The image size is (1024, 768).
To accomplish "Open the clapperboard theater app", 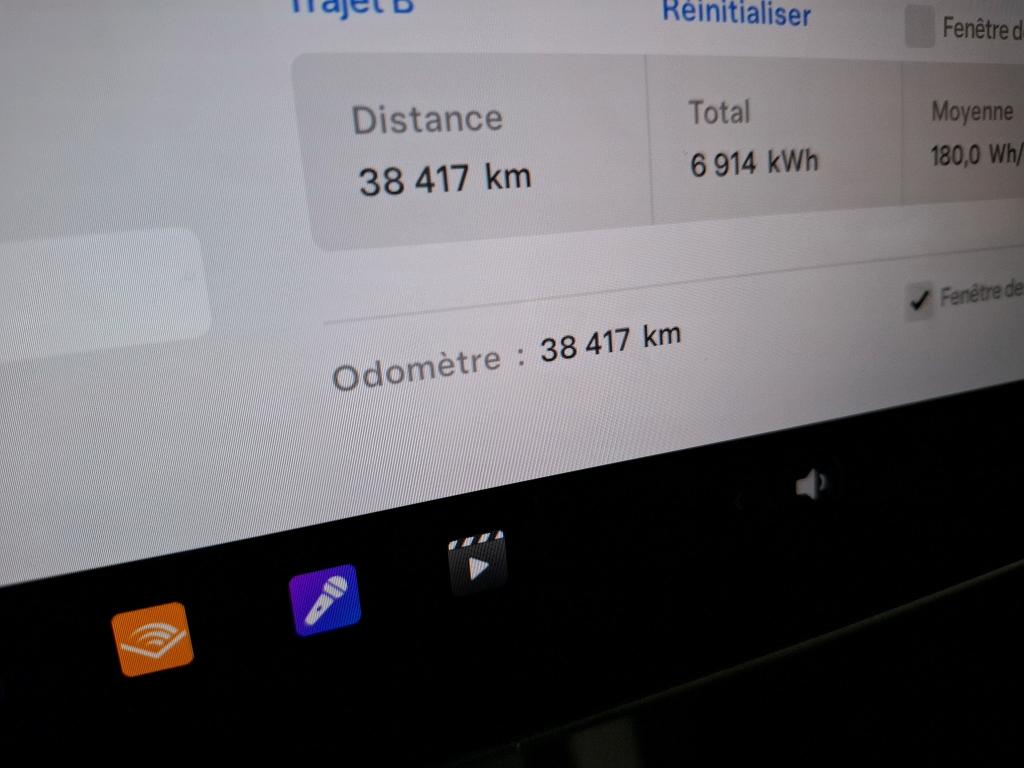I will pos(477,565).
